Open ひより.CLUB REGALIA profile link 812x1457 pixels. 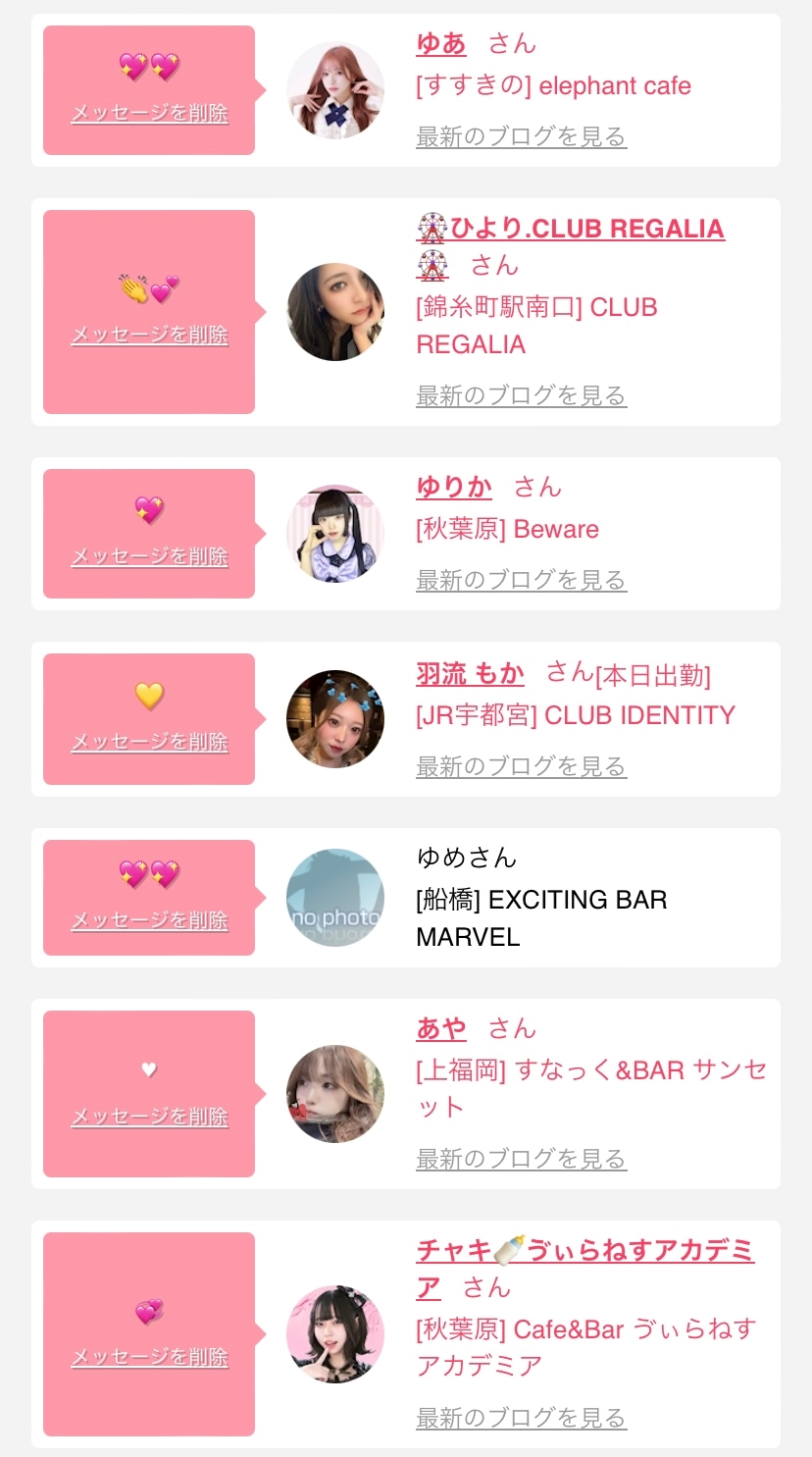586,229
